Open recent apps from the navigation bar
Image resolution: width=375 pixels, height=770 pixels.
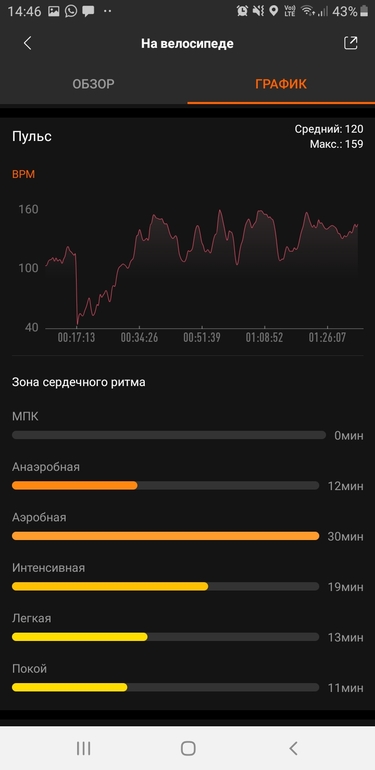coord(83,748)
